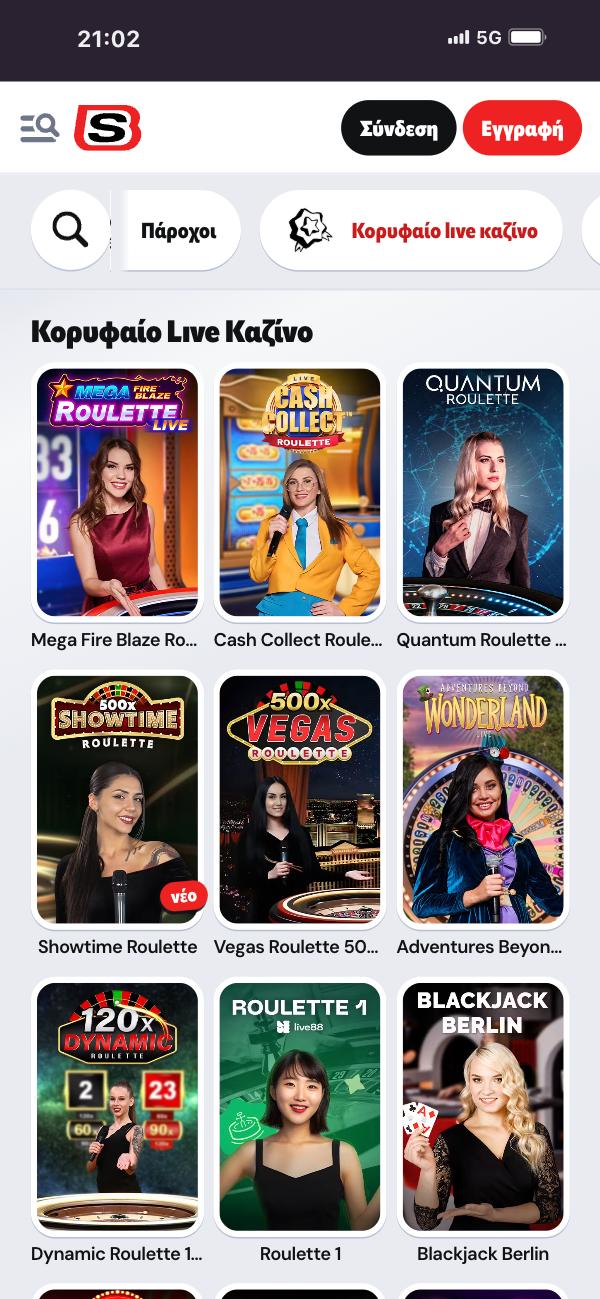This screenshot has height=1299, width=600.
Task: Select the Πάροχοι providers chip
Action: [179, 231]
